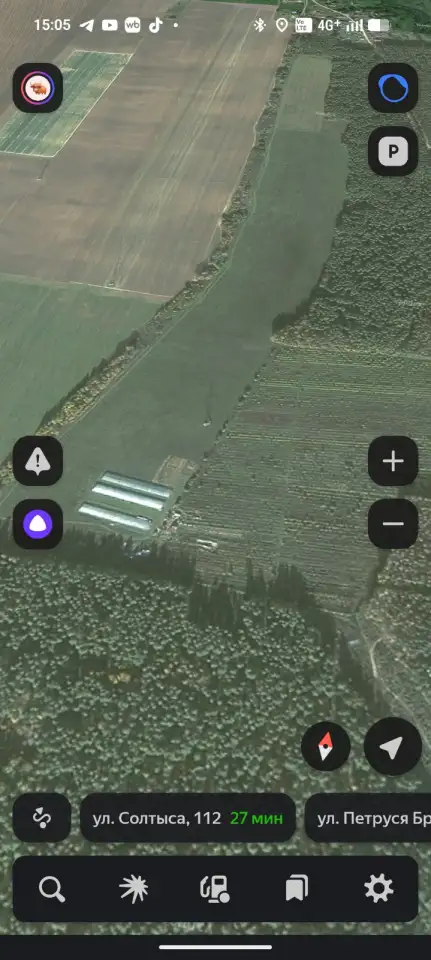Open the profile avatar button
Image resolution: width=431 pixels, height=960 pixels.
point(38,88)
